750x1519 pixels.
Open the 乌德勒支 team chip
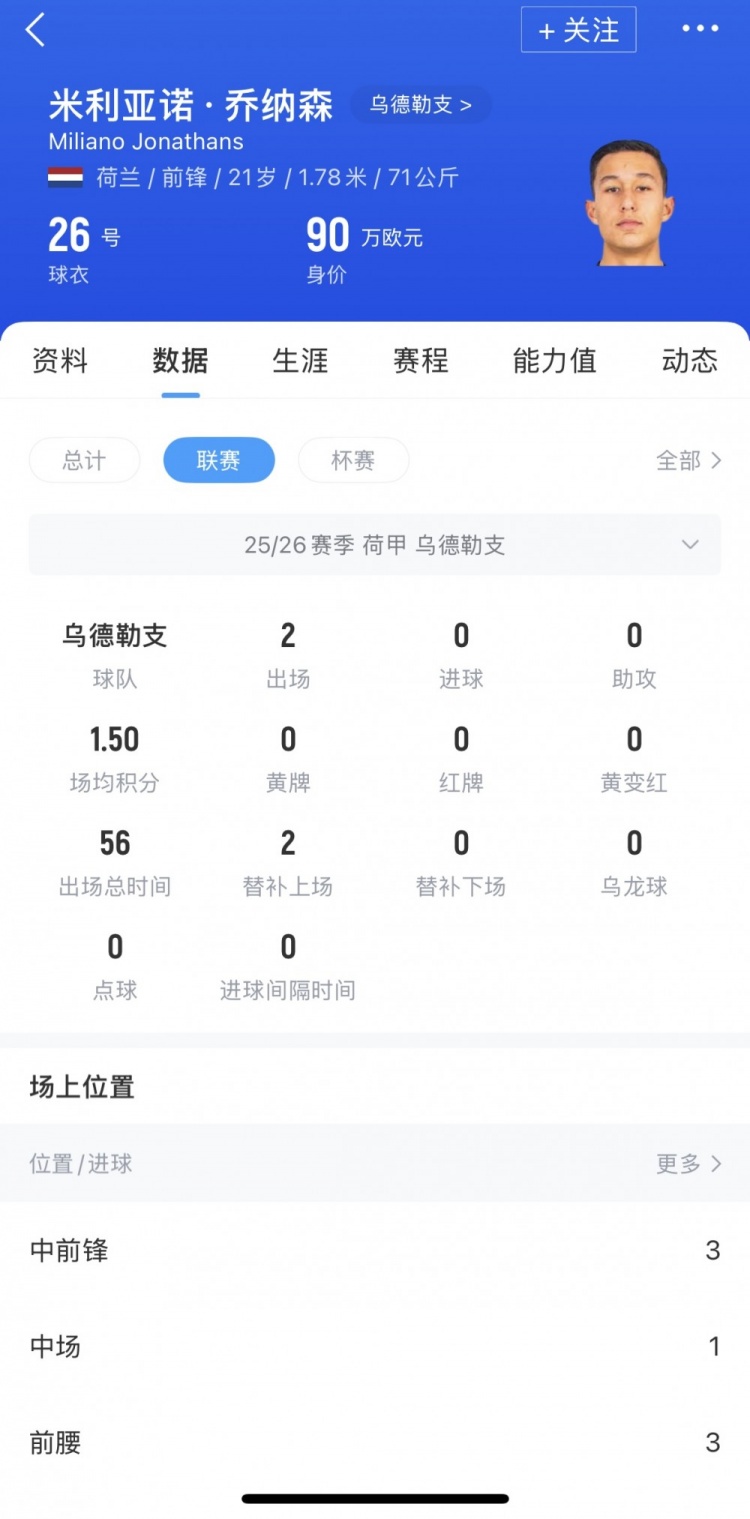coord(421,104)
